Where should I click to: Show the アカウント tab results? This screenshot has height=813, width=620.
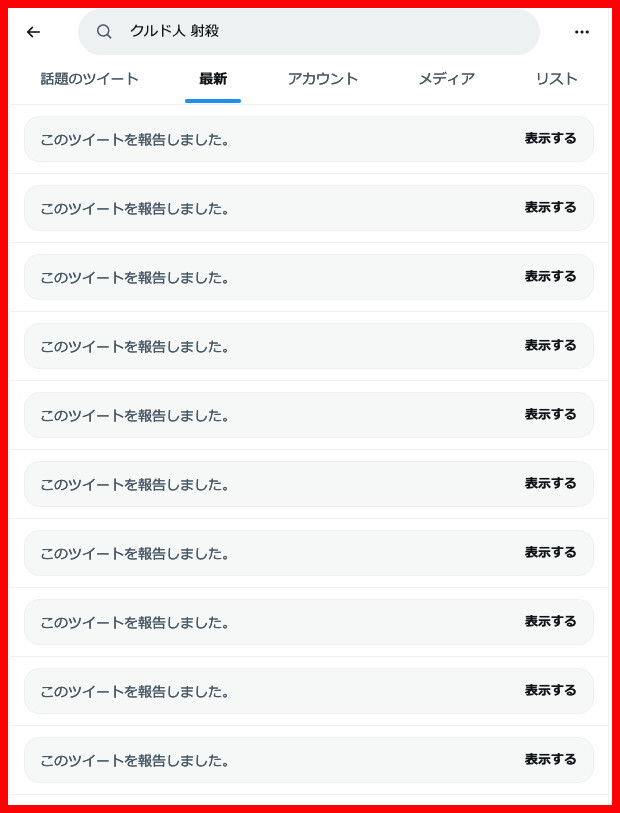323,79
